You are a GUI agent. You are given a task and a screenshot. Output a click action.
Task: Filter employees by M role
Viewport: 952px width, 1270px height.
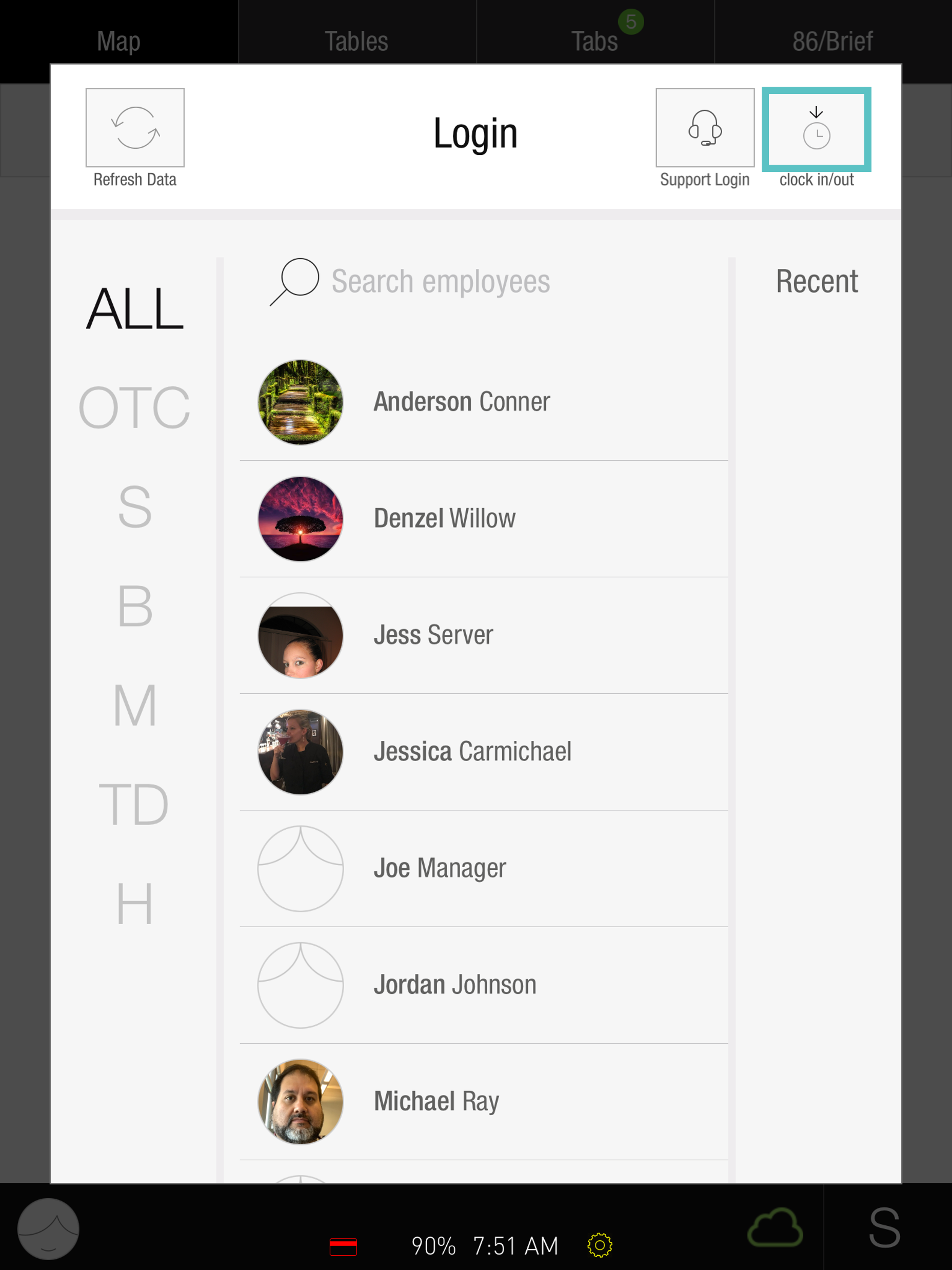pos(135,706)
